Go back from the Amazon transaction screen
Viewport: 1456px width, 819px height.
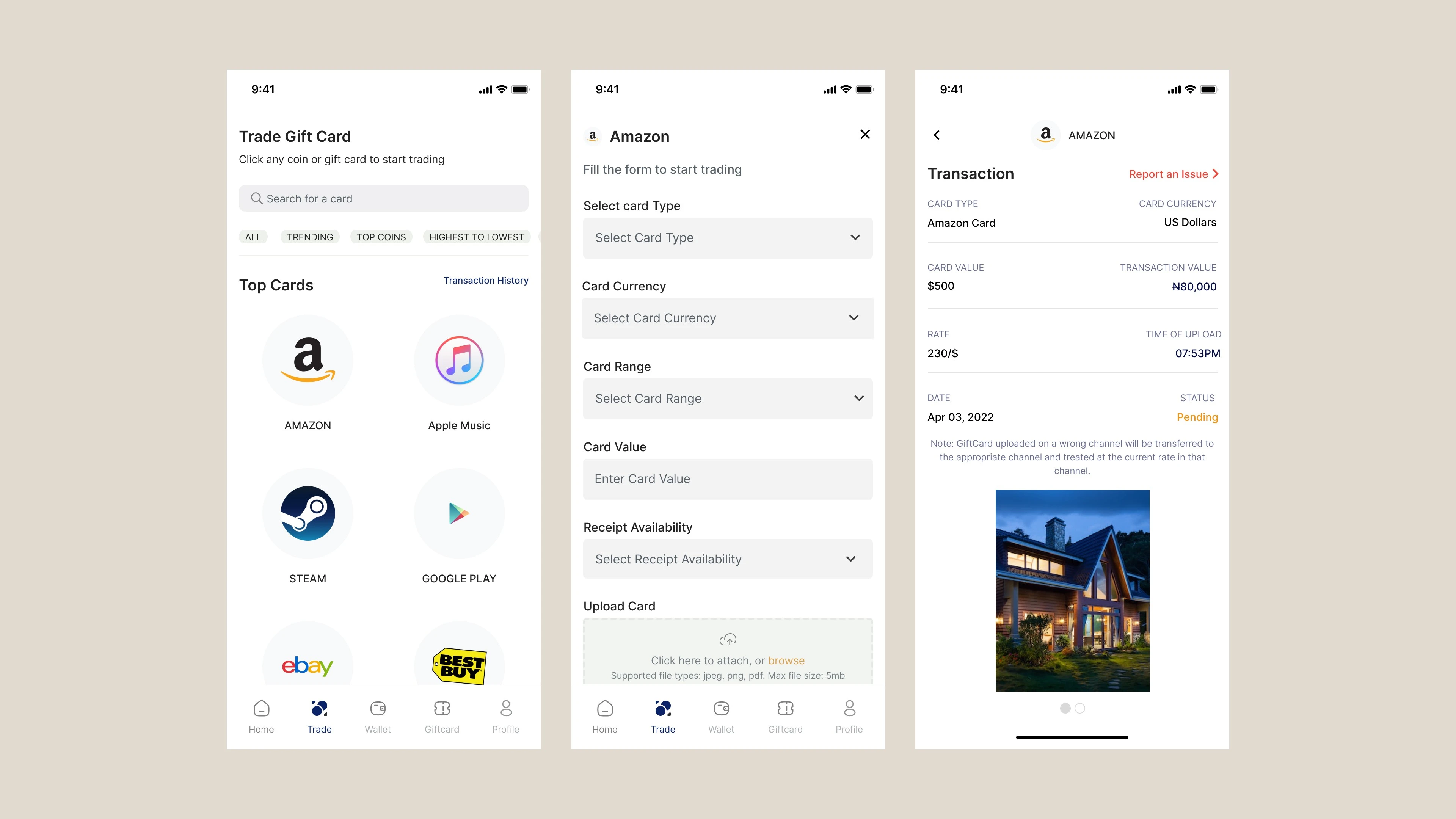click(937, 135)
